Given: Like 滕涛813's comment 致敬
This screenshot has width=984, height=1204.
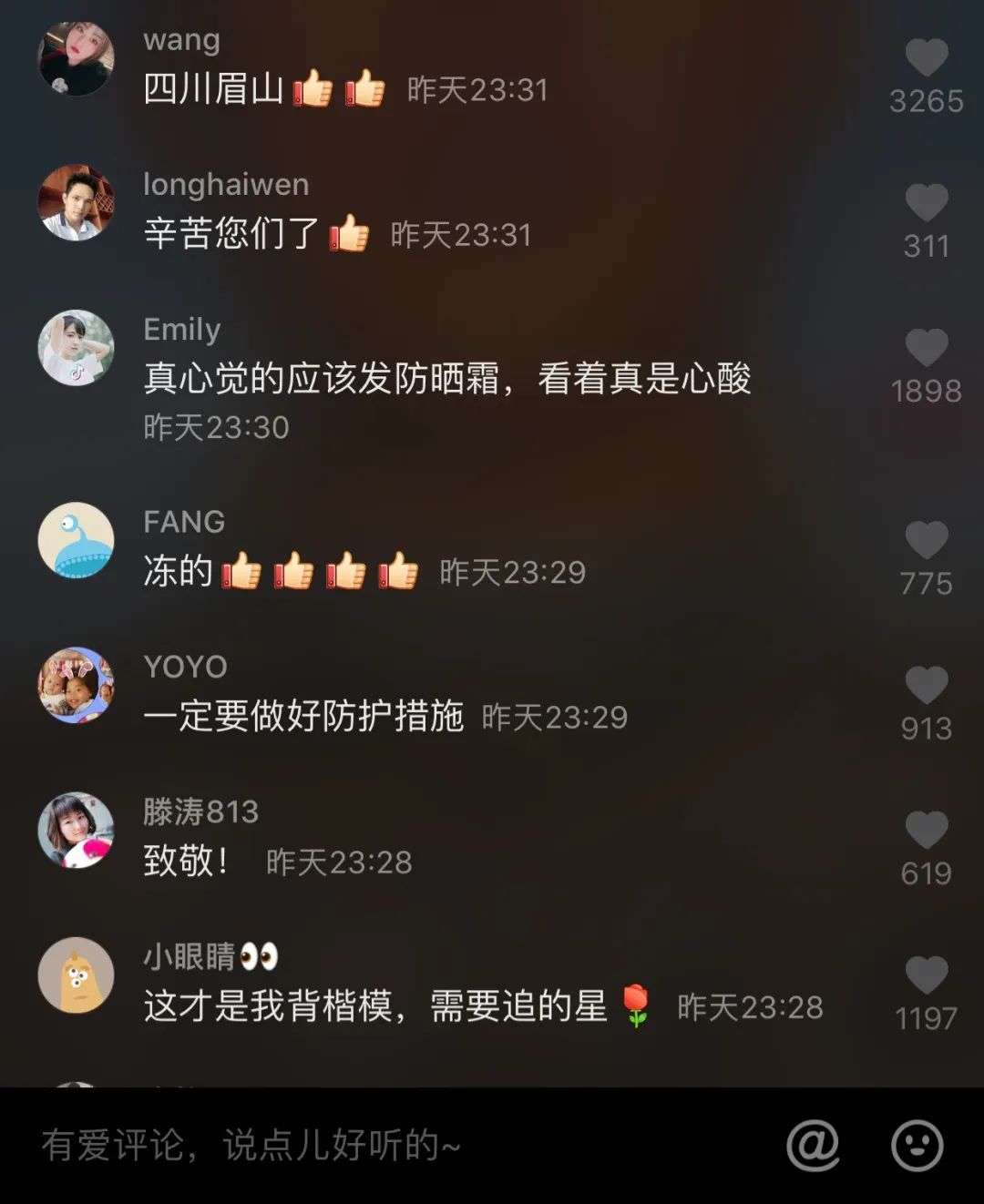Looking at the screenshot, I should click(926, 831).
